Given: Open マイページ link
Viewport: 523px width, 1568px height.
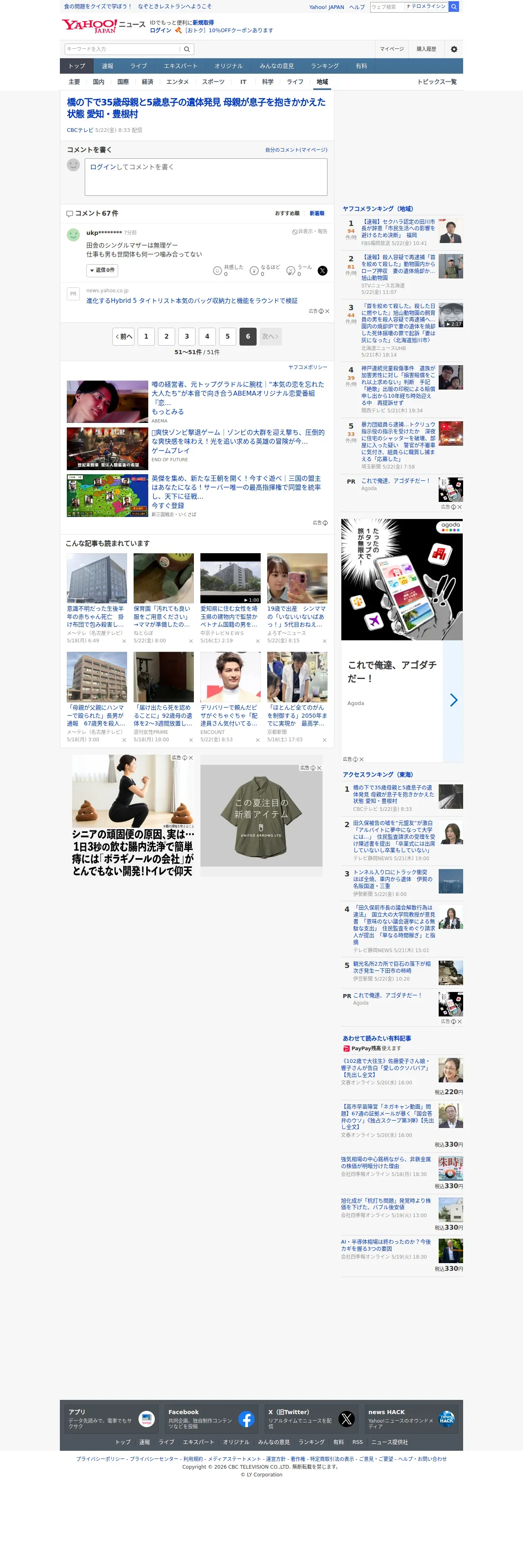Looking at the screenshot, I should click(391, 49).
